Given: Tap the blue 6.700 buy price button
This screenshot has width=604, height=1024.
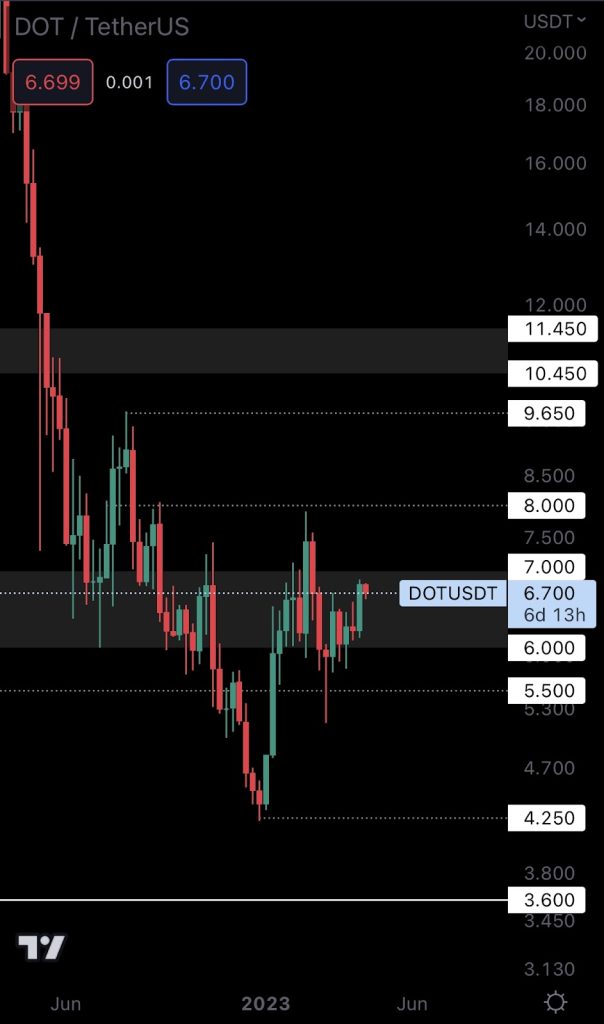Looking at the screenshot, I should (206, 82).
